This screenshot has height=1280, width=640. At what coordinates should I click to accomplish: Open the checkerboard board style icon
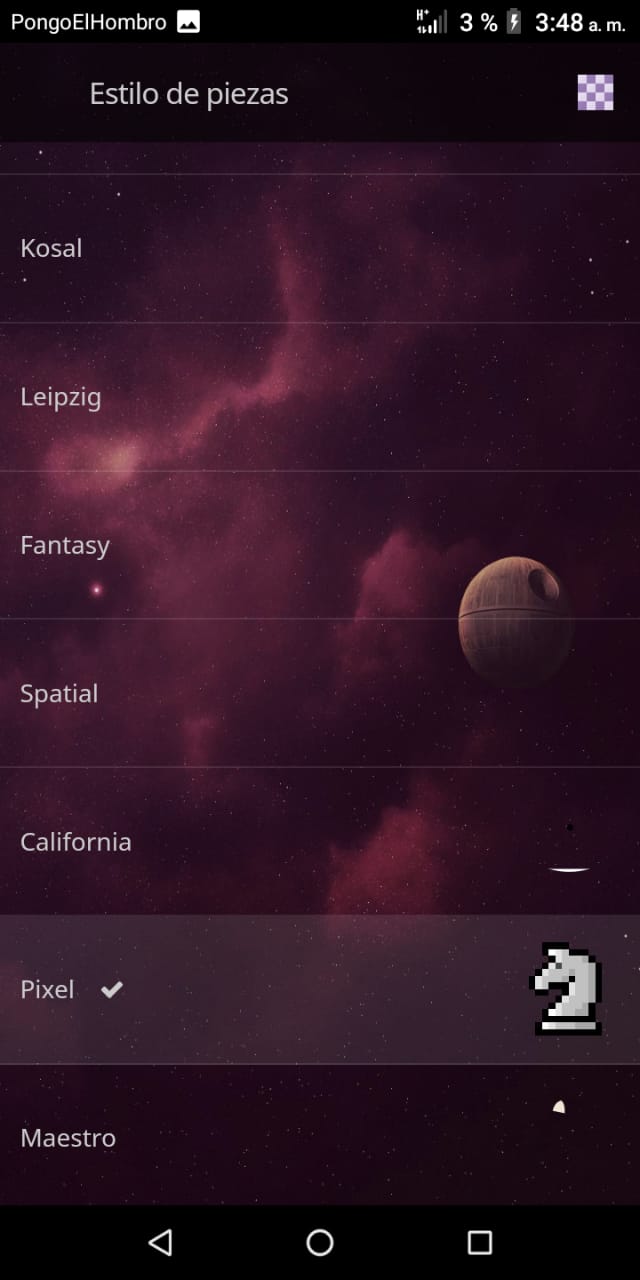click(595, 93)
